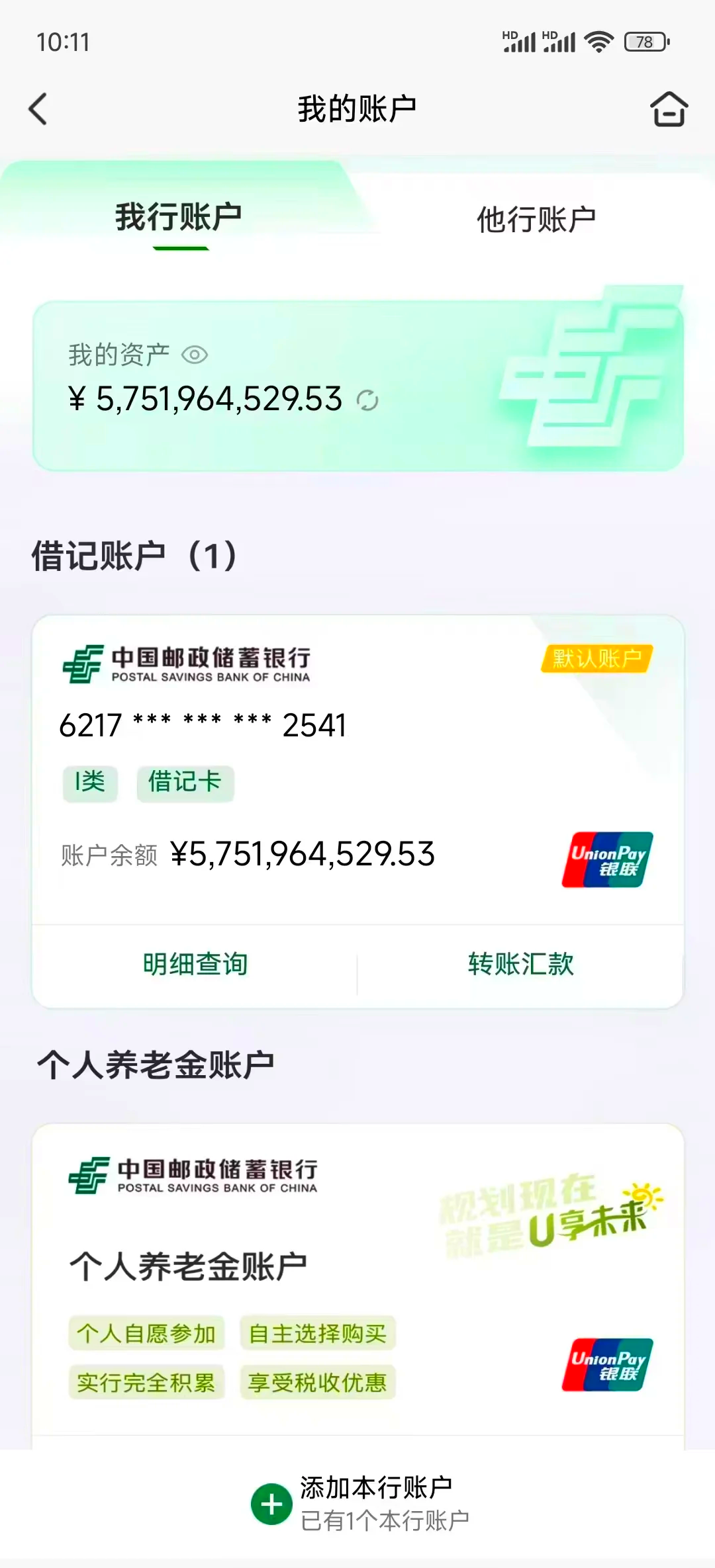Select the 借记卡 tag
This screenshot has height=1568, width=715.
point(184,783)
